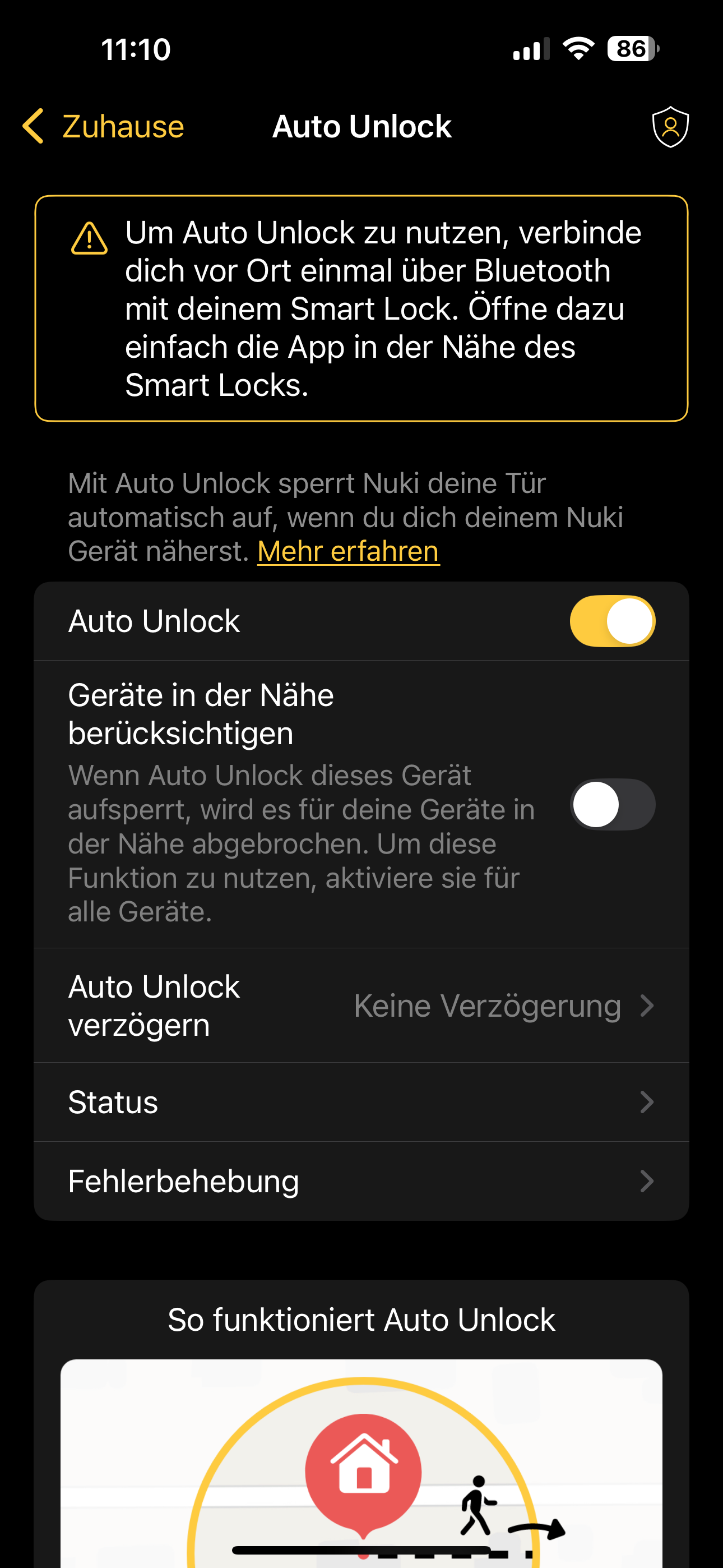The image size is (723, 1568).
Task: Open the shield profile icon
Action: tap(670, 127)
